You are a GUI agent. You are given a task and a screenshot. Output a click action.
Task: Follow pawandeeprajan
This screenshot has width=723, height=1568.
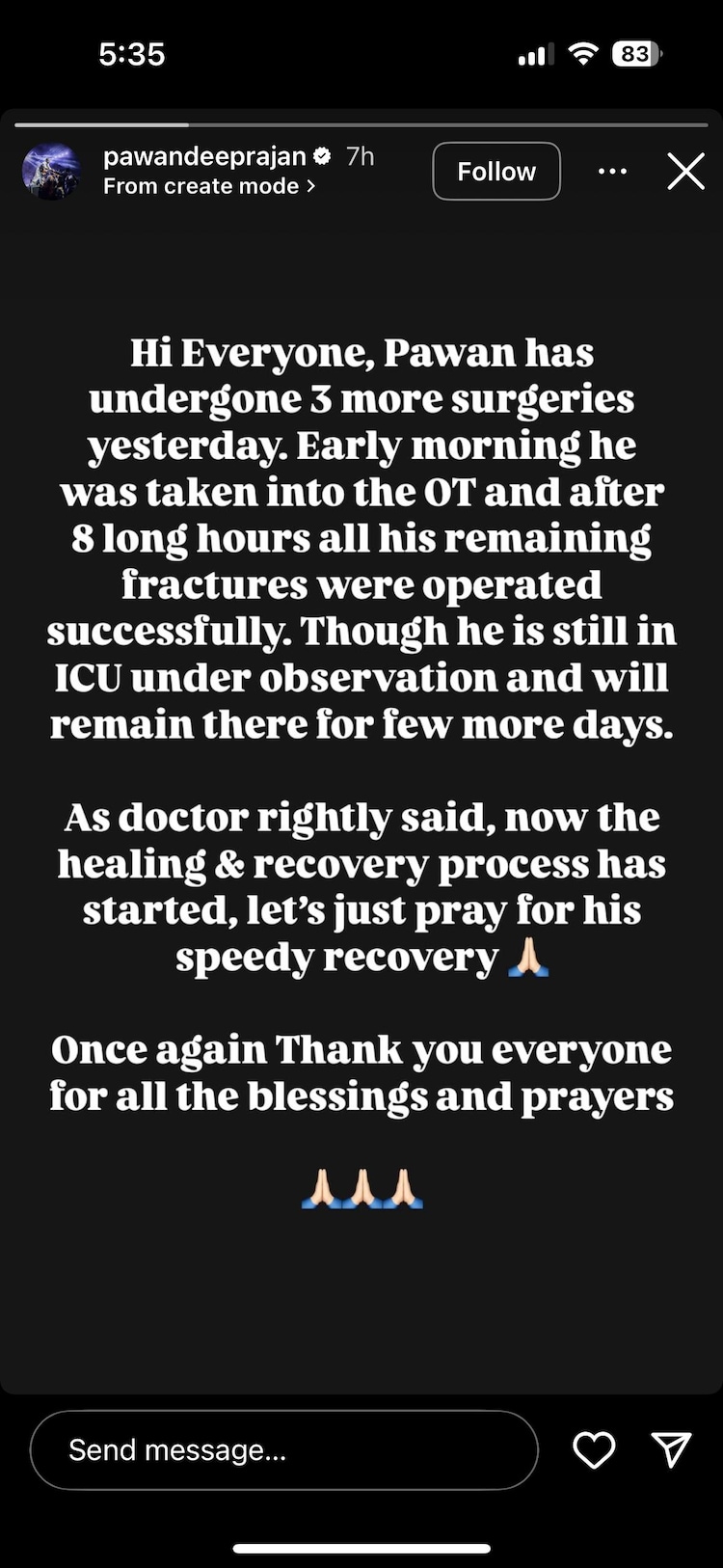click(495, 172)
